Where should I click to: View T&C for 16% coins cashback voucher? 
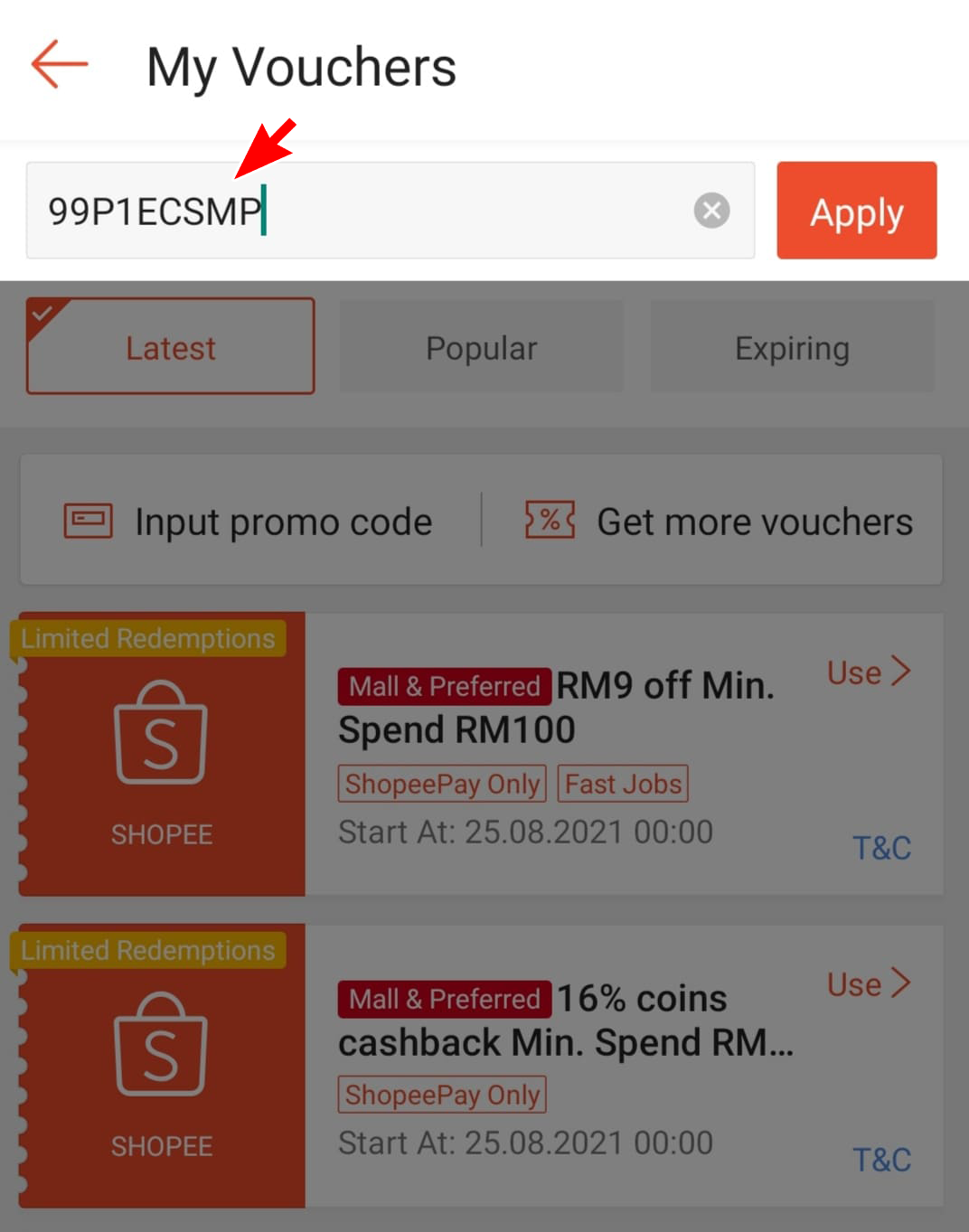(881, 1160)
